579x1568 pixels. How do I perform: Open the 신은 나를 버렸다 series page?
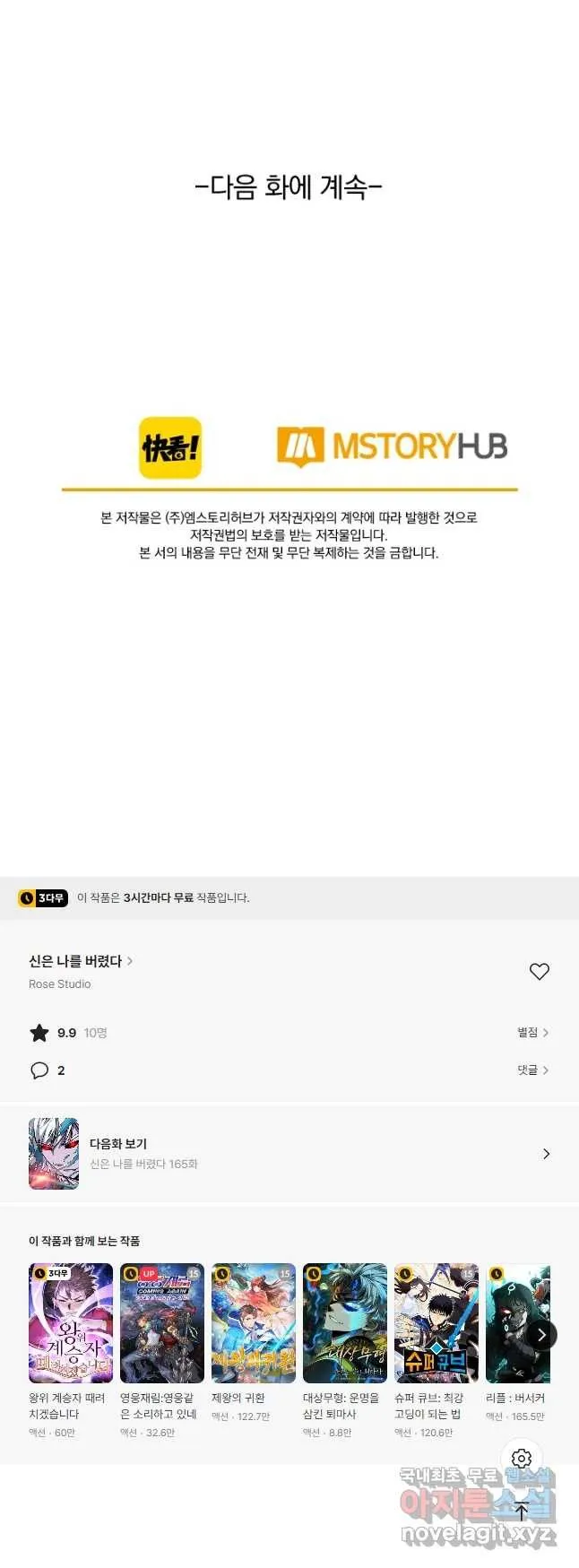(x=81, y=961)
